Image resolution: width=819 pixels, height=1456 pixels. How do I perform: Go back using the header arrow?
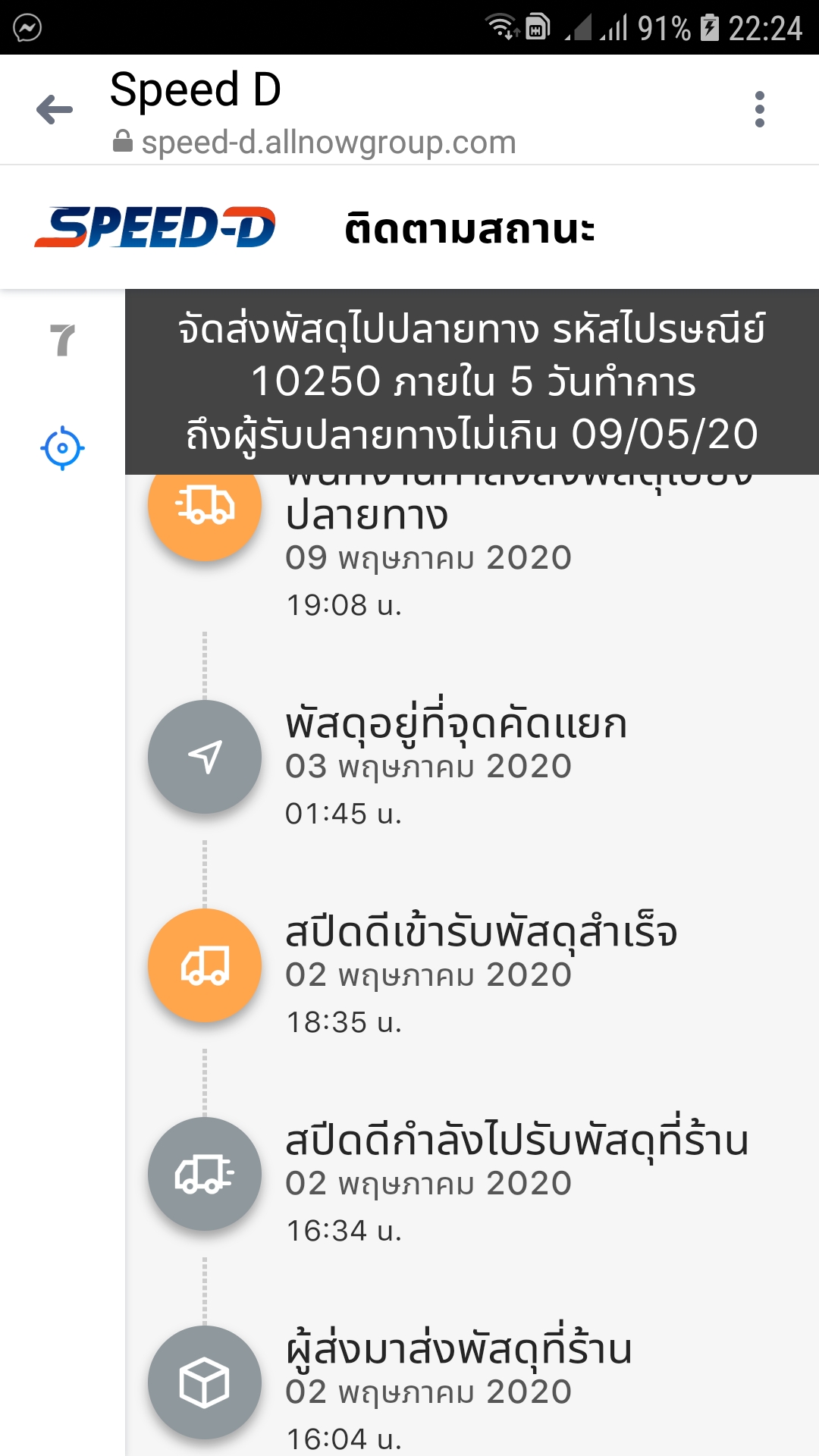[55, 110]
